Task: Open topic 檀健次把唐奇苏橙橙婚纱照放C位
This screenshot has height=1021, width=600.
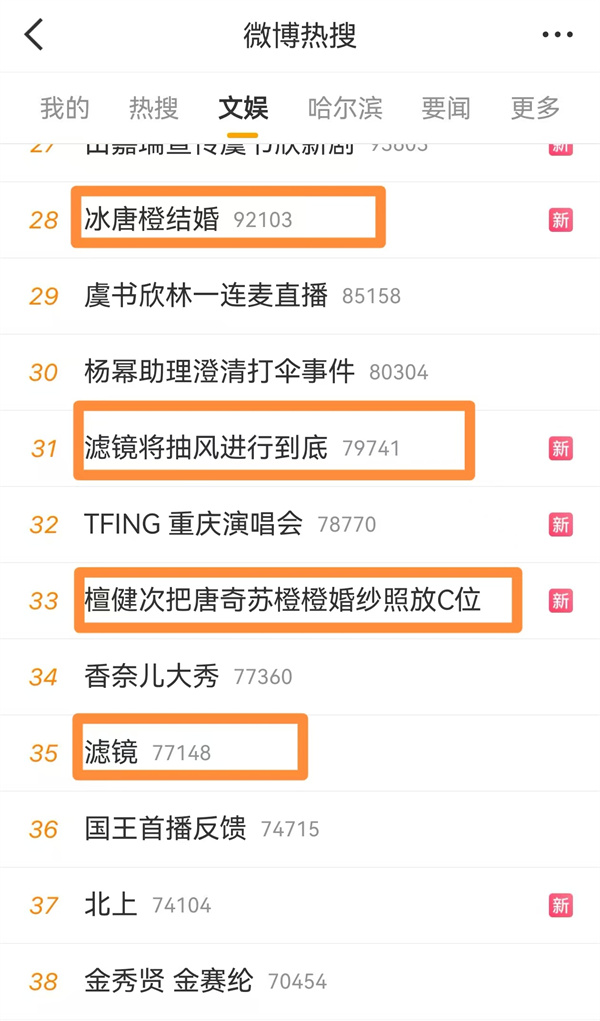Action: click(300, 600)
